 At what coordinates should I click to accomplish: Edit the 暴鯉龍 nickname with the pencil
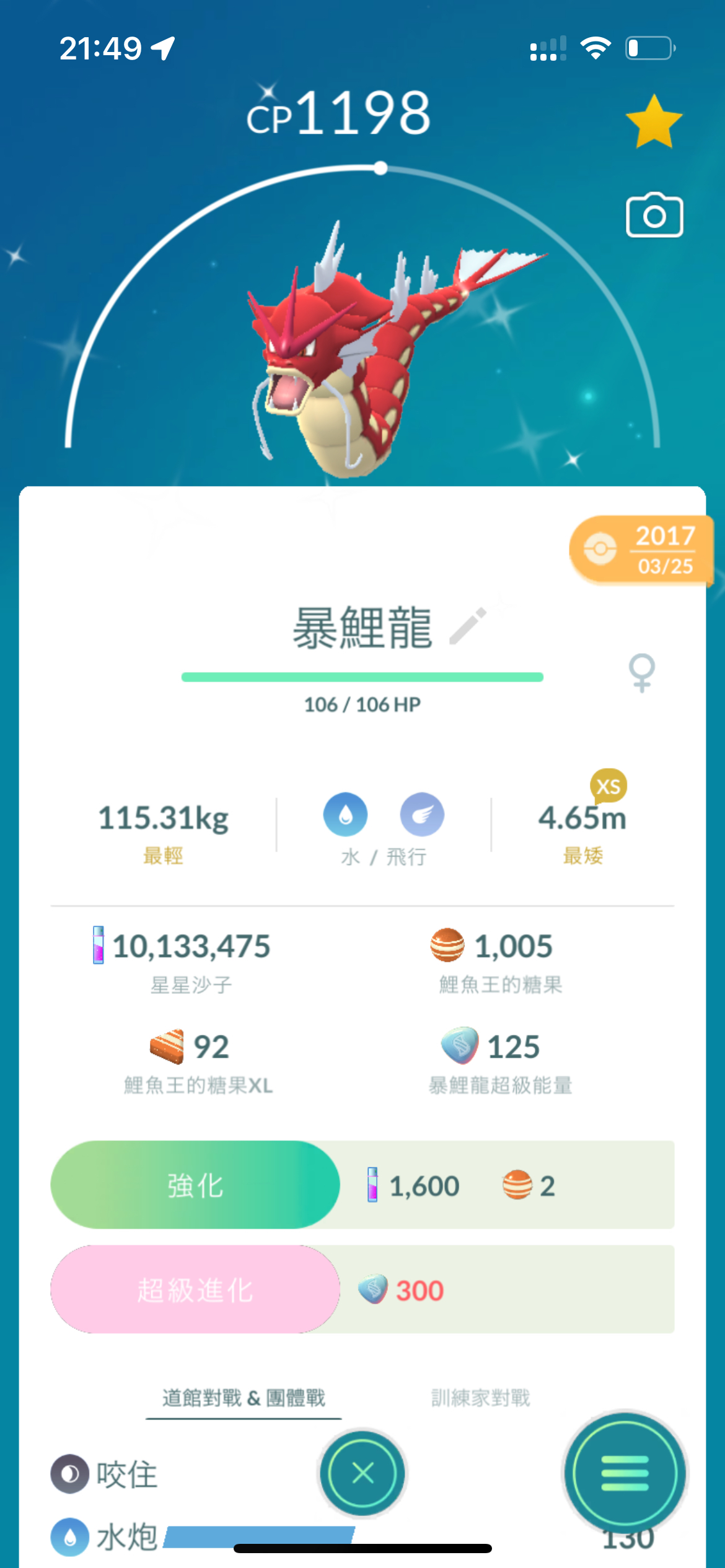tap(468, 626)
